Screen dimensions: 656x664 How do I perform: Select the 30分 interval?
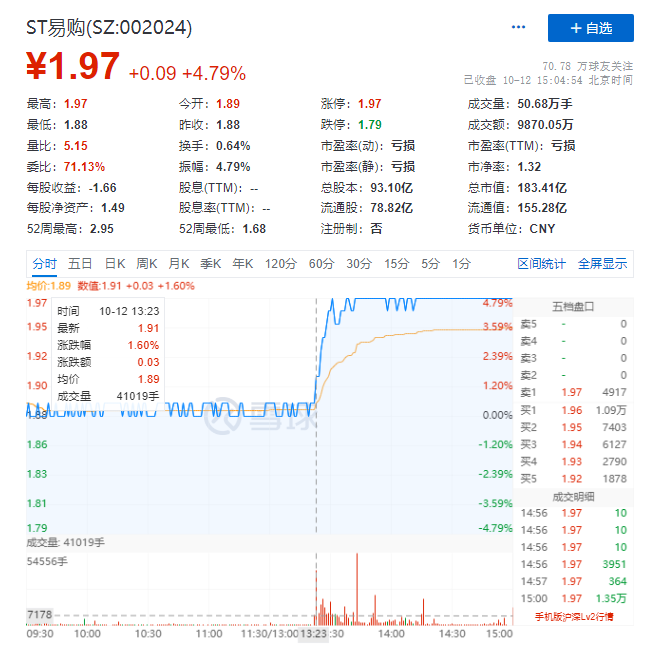[359, 264]
